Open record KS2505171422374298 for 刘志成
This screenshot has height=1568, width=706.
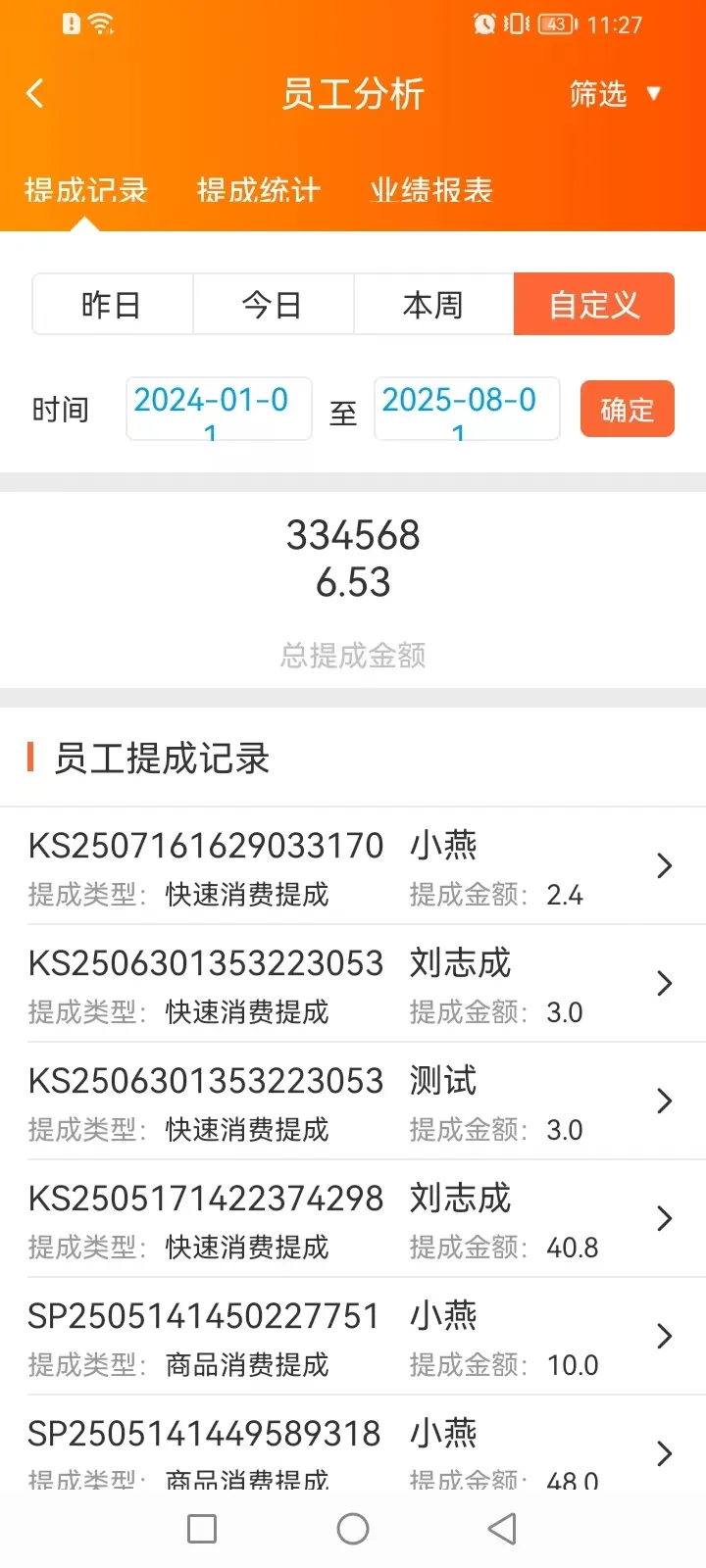[353, 1219]
